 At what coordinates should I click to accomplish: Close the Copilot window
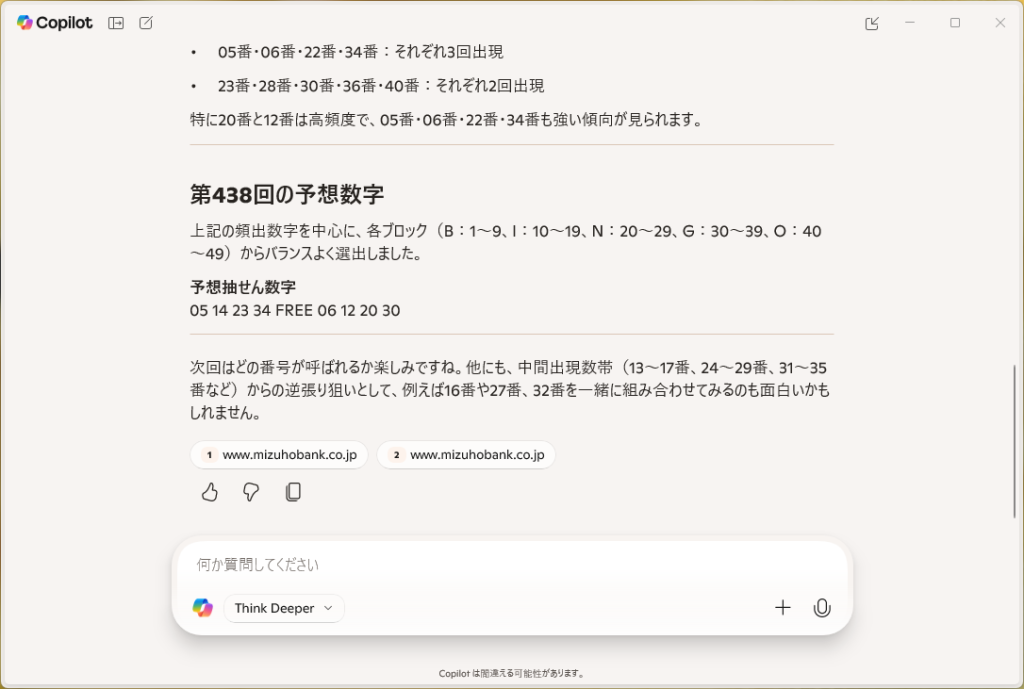pos(1000,23)
